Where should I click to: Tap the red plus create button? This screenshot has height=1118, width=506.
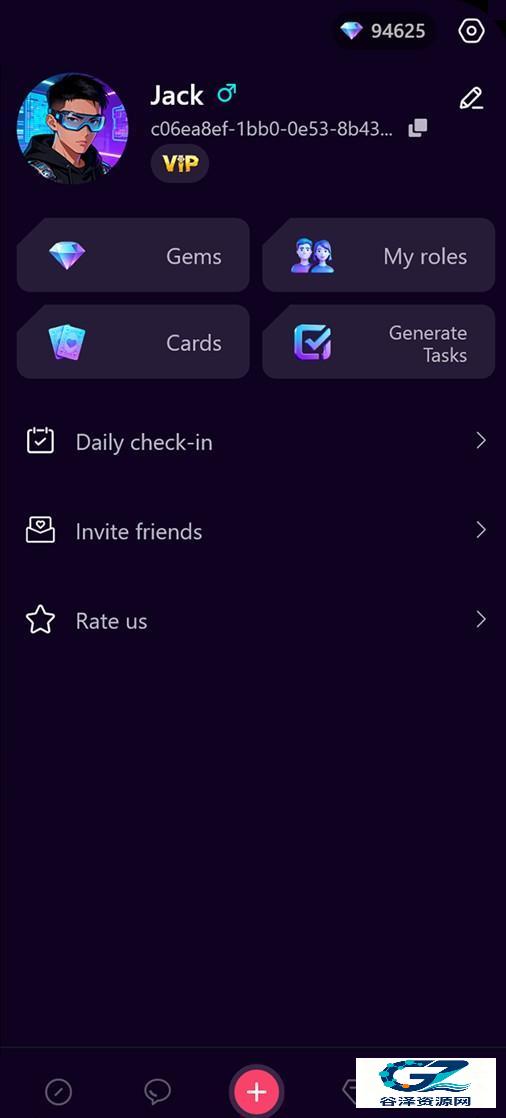tap(257, 1091)
